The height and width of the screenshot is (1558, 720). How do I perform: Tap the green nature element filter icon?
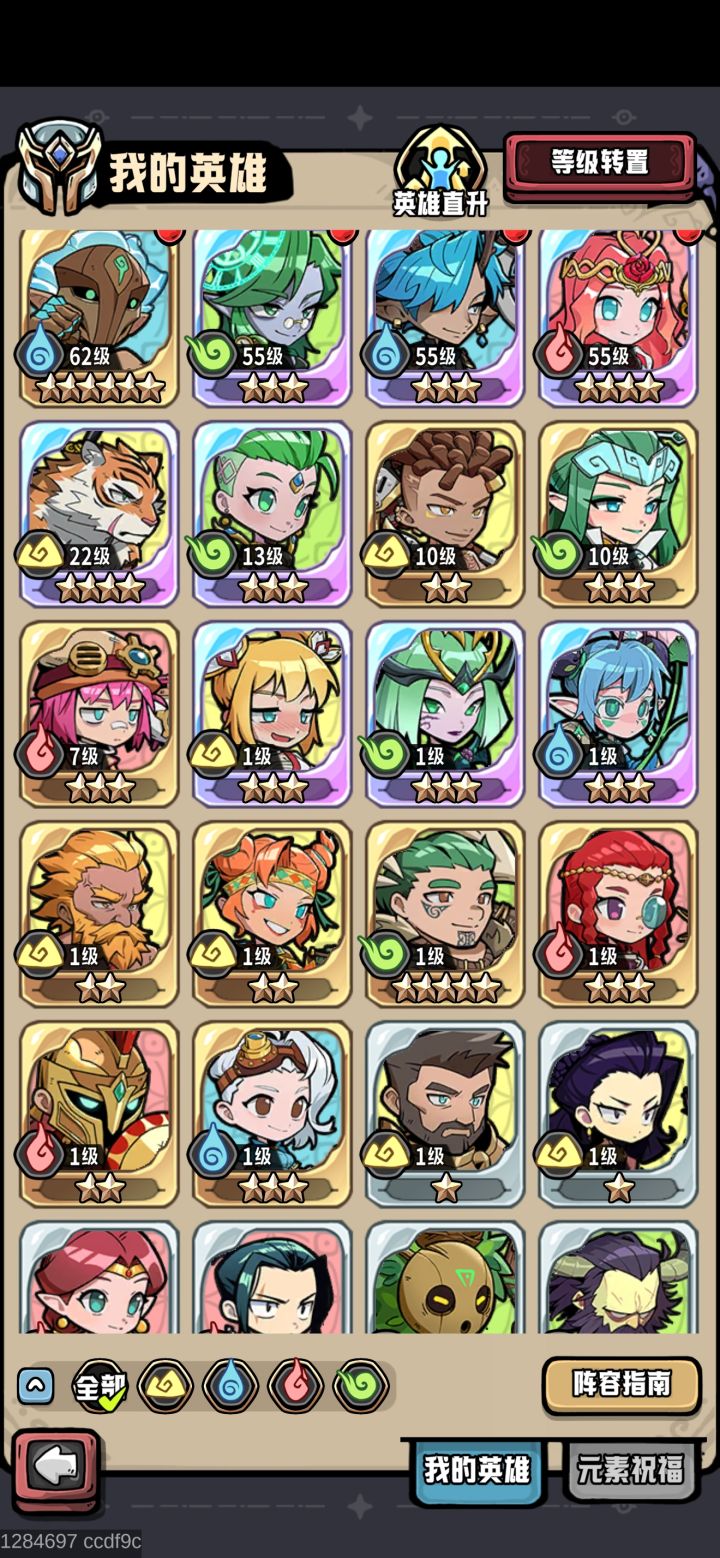click(362, 1387)
